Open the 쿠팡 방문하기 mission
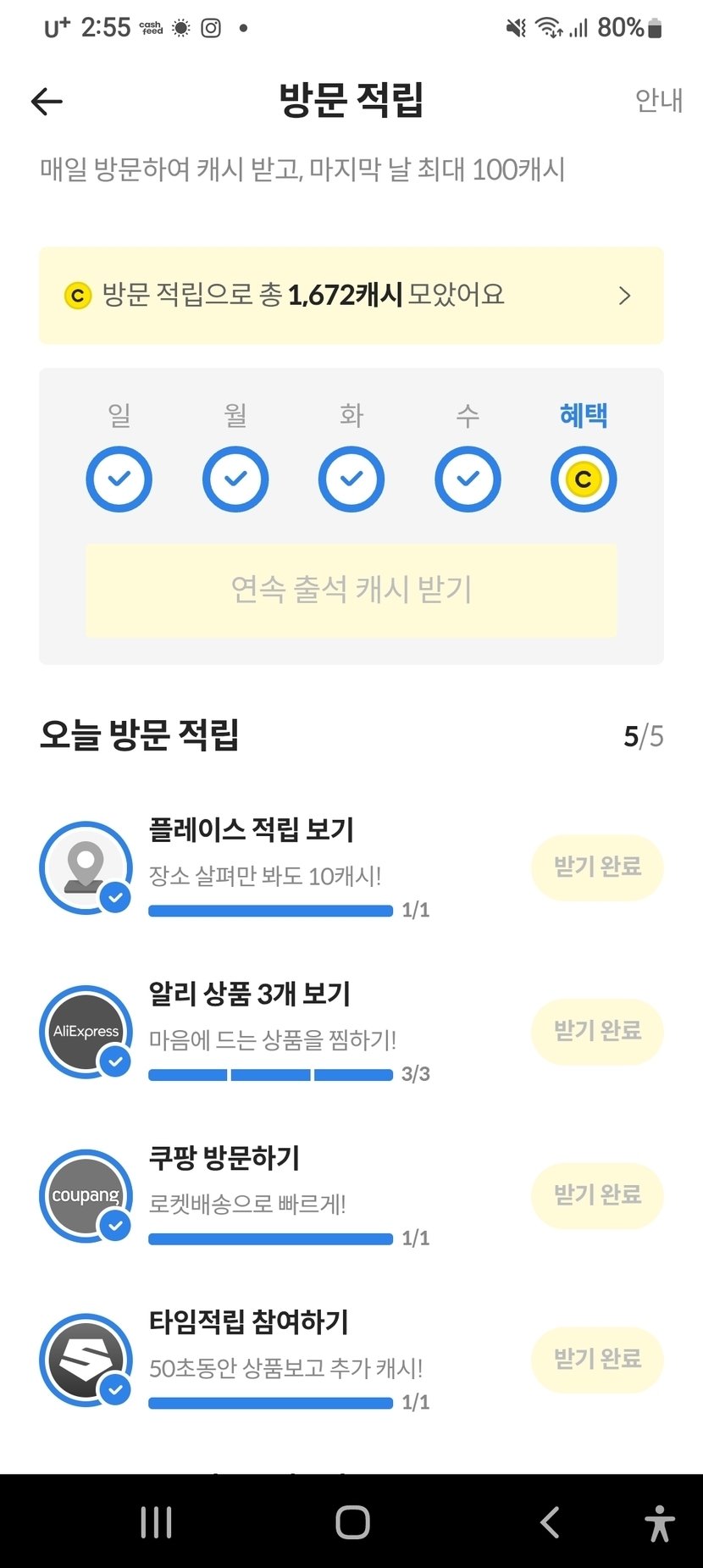The width and height of the screenshot is (703, 1568). click(x=224, y=1158)
